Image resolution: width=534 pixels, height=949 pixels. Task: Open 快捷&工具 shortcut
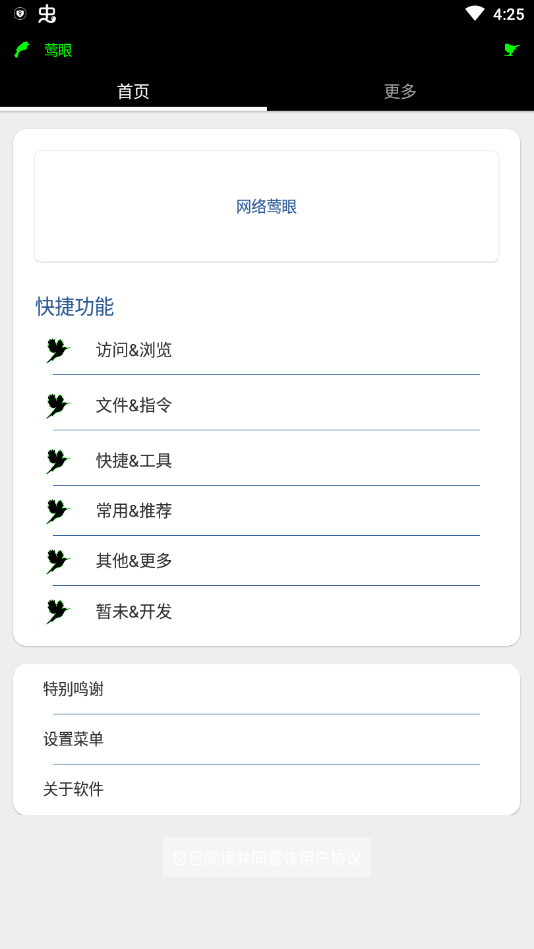tap(266, 461)
